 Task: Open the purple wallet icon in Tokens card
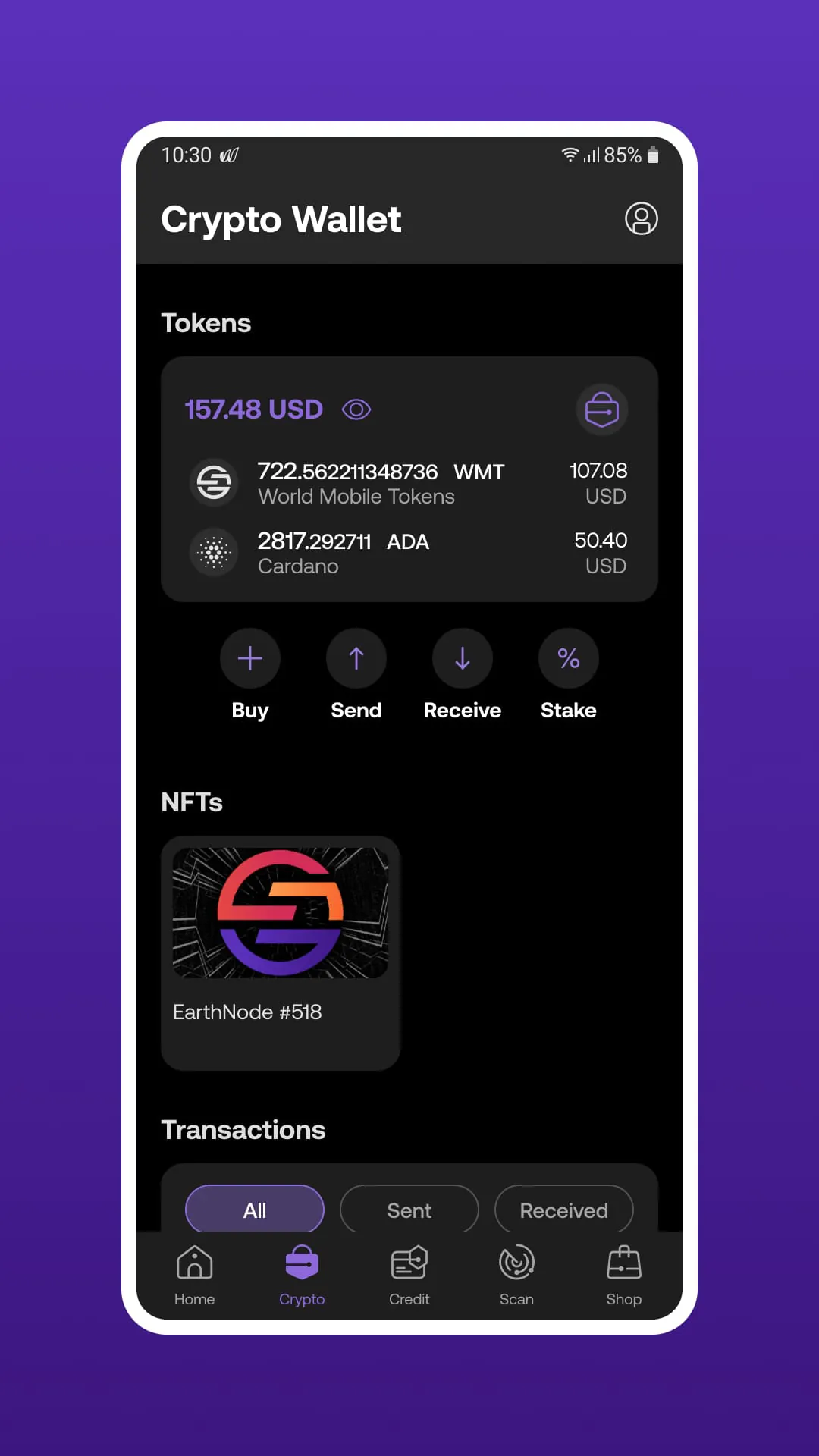coord(602,409)
